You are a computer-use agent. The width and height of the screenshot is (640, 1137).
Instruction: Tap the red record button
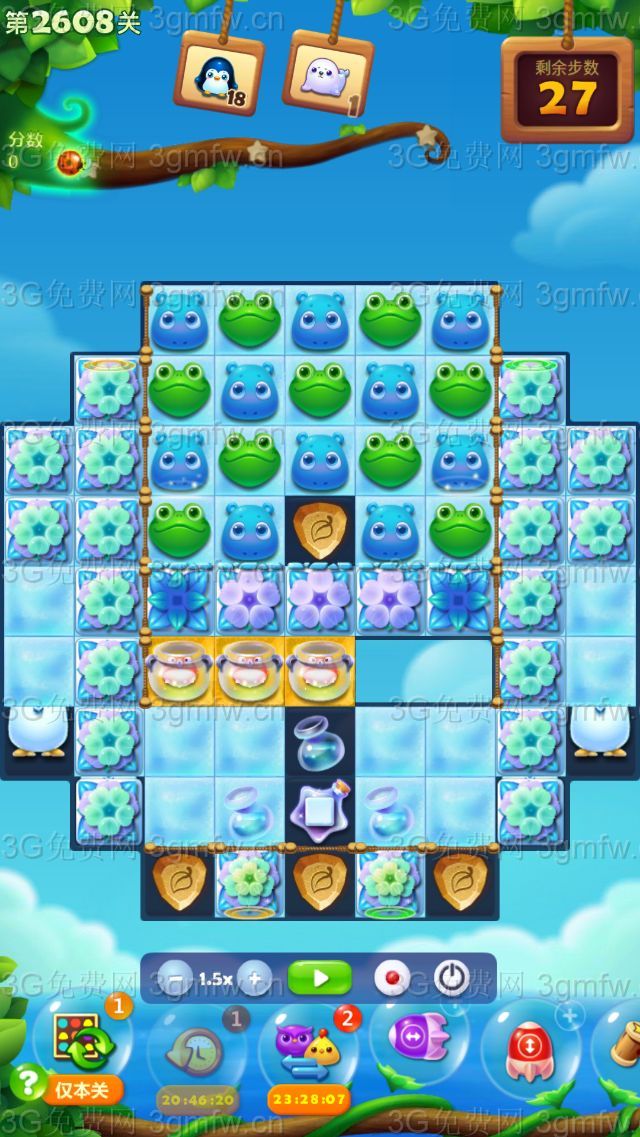click(x=391, y=978)
